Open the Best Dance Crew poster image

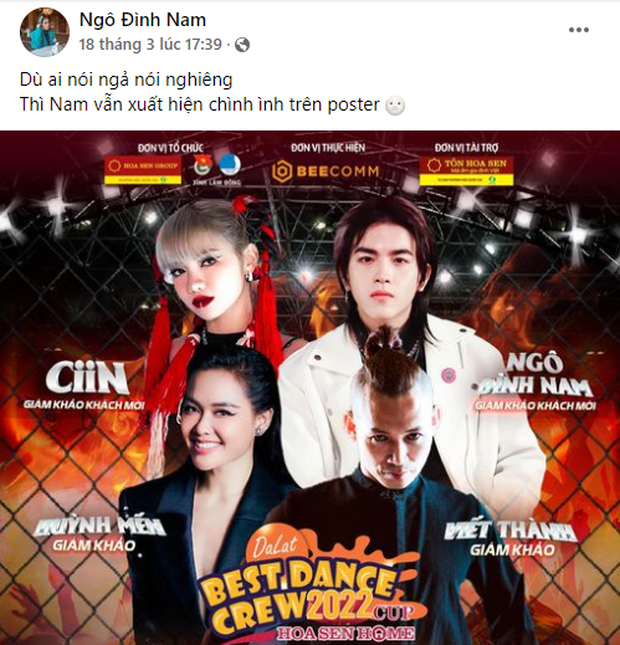[x=310, y=390]
